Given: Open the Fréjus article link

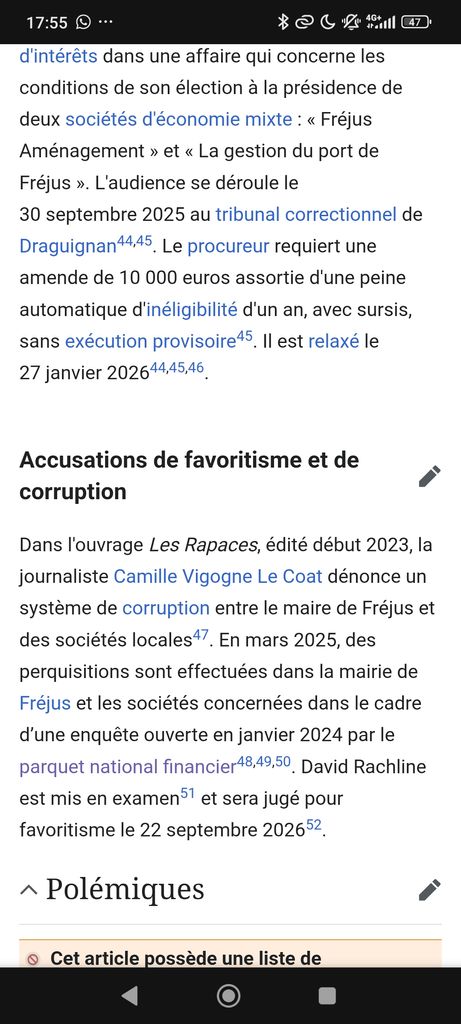Looking at the screenshot, I should point(44,703).
